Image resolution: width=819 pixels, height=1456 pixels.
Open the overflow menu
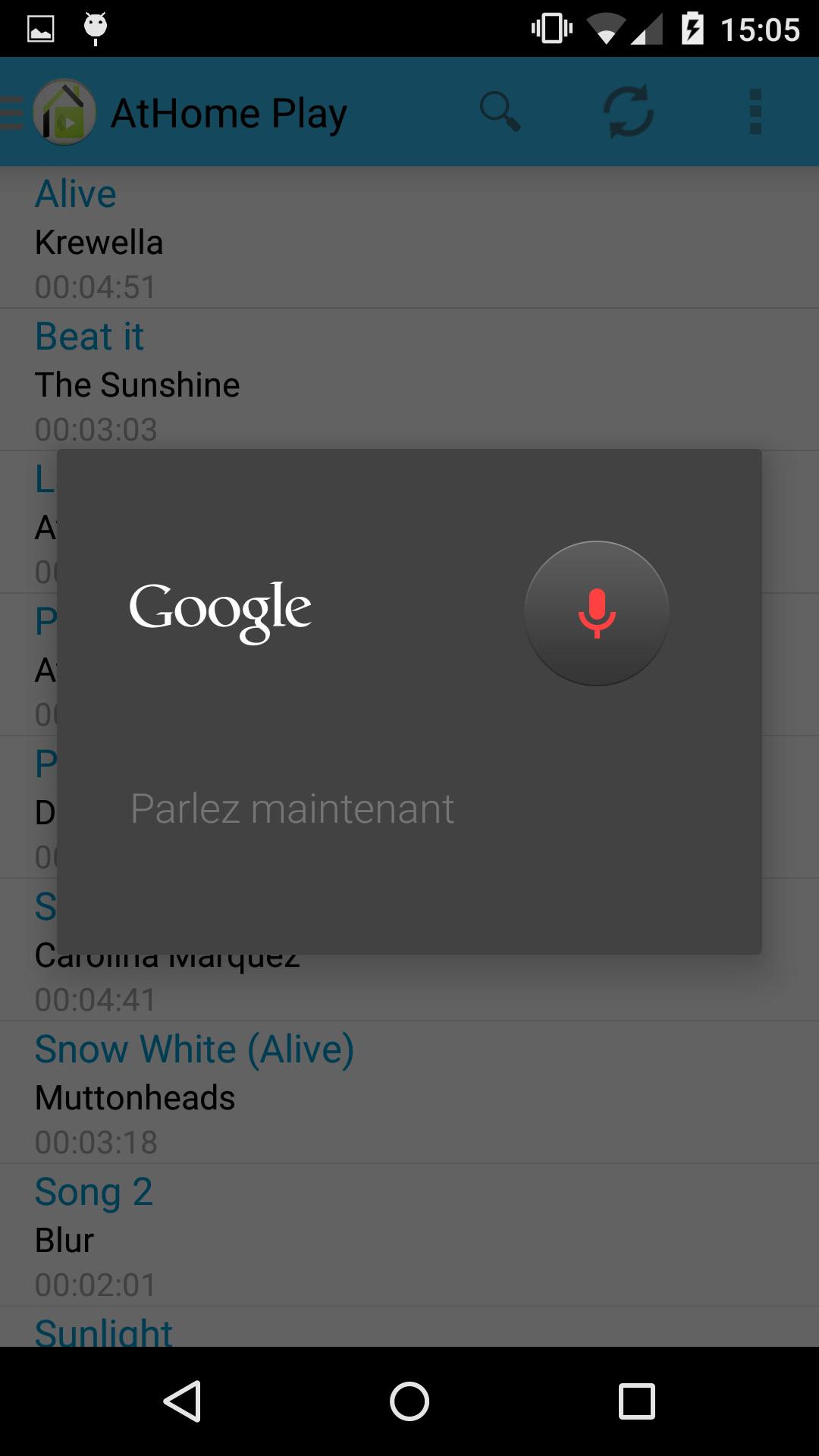click(755, 112)
